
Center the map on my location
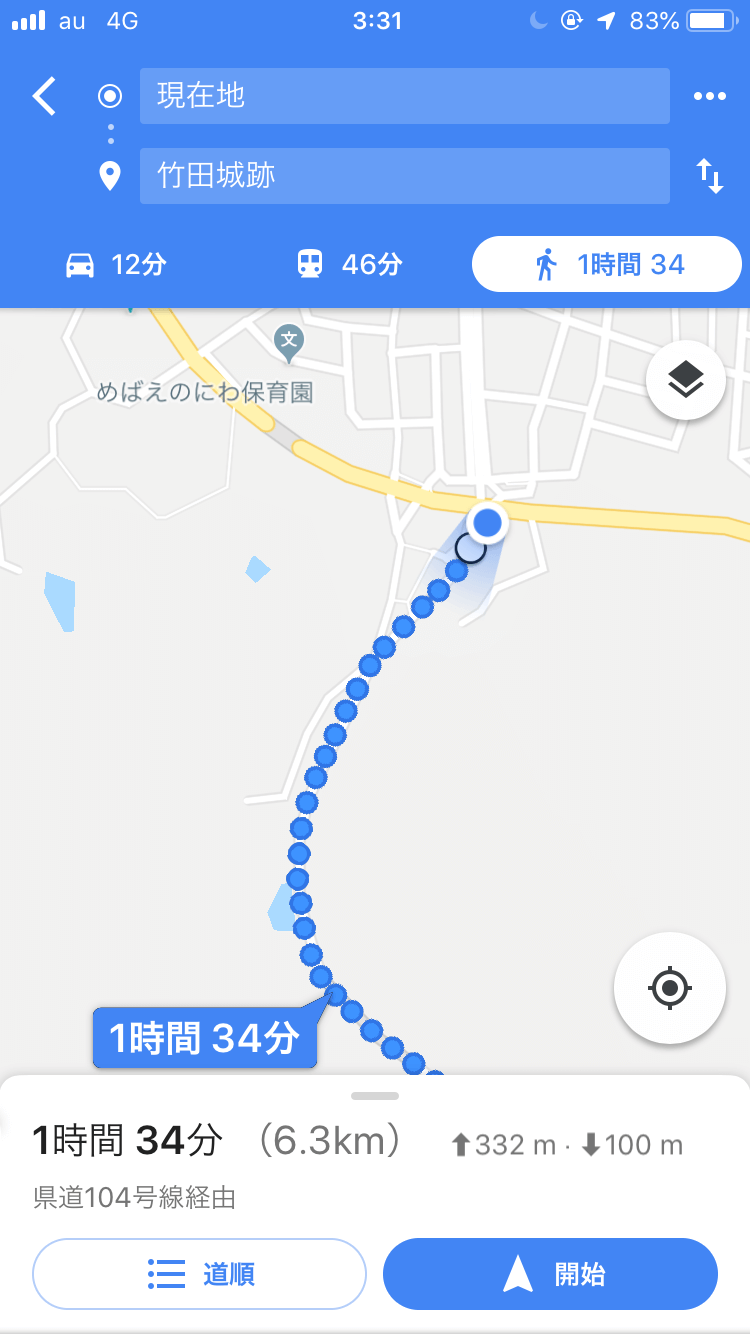(669, 988)
